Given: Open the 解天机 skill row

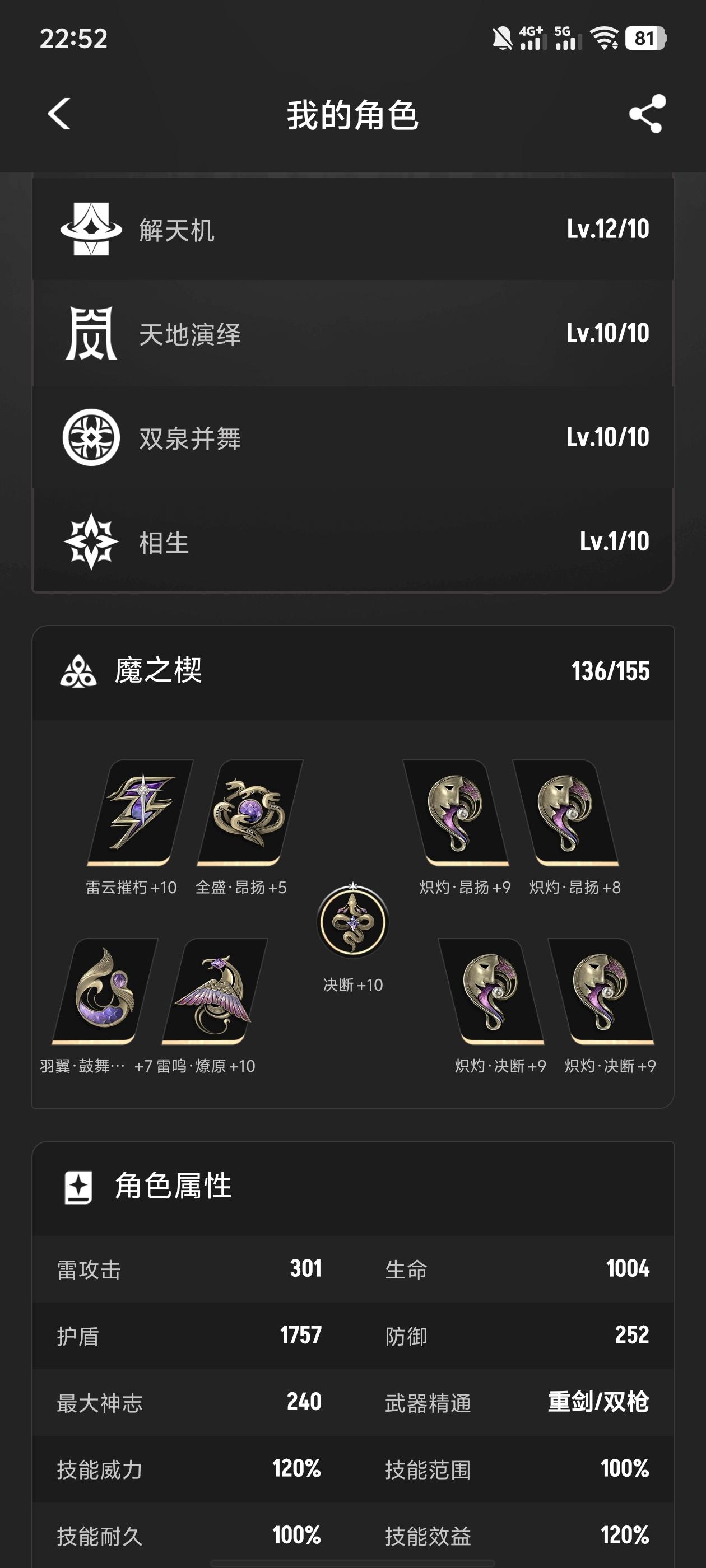Looking at the screenshot, I should (x=352, y=230).
